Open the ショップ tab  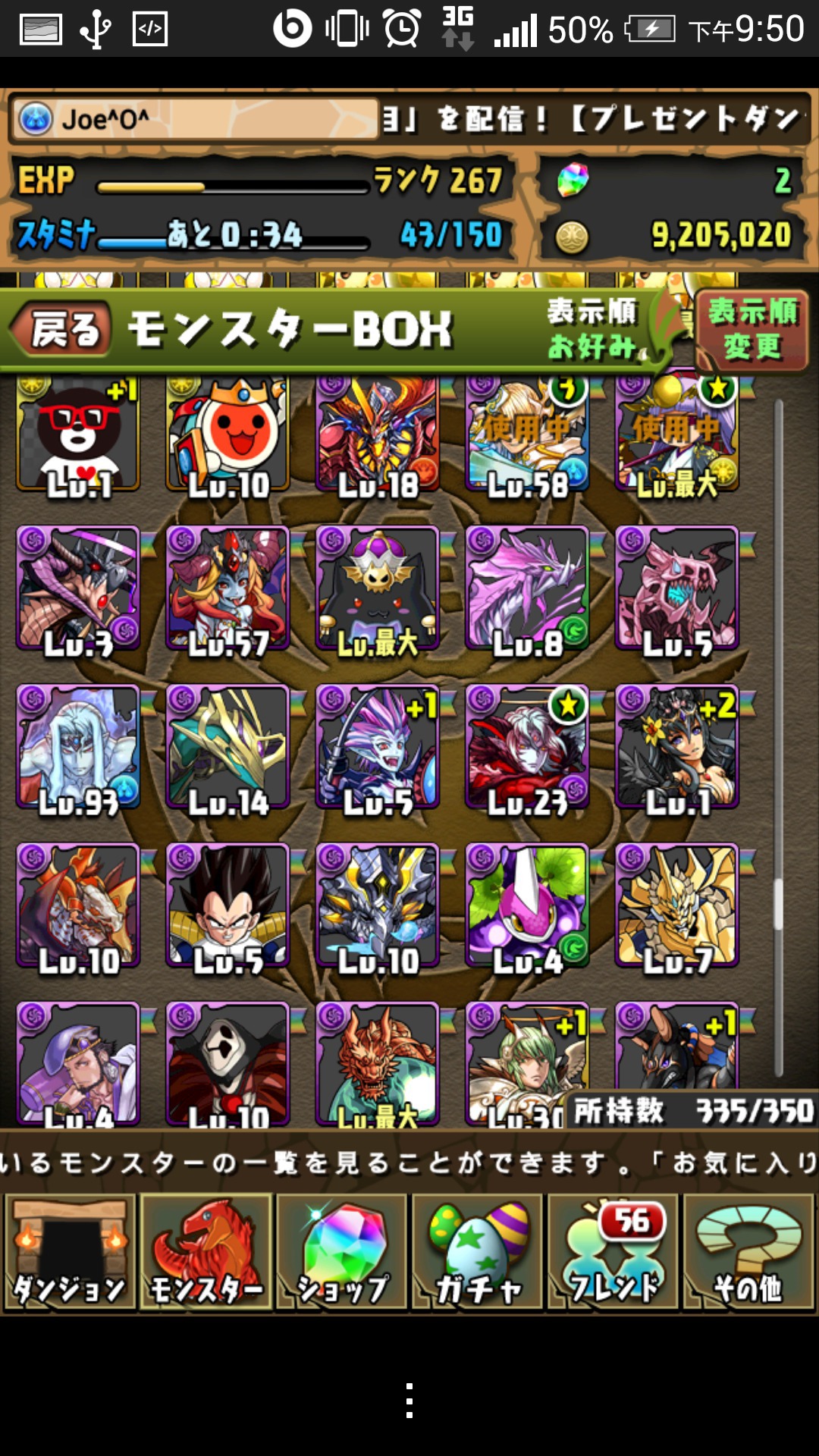342,1252
